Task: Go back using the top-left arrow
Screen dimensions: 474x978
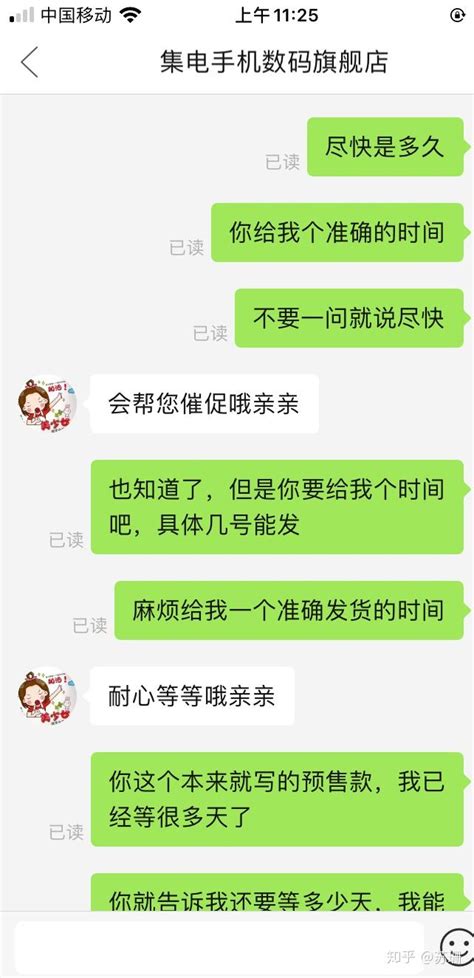Action: click(x=29, y=62)
